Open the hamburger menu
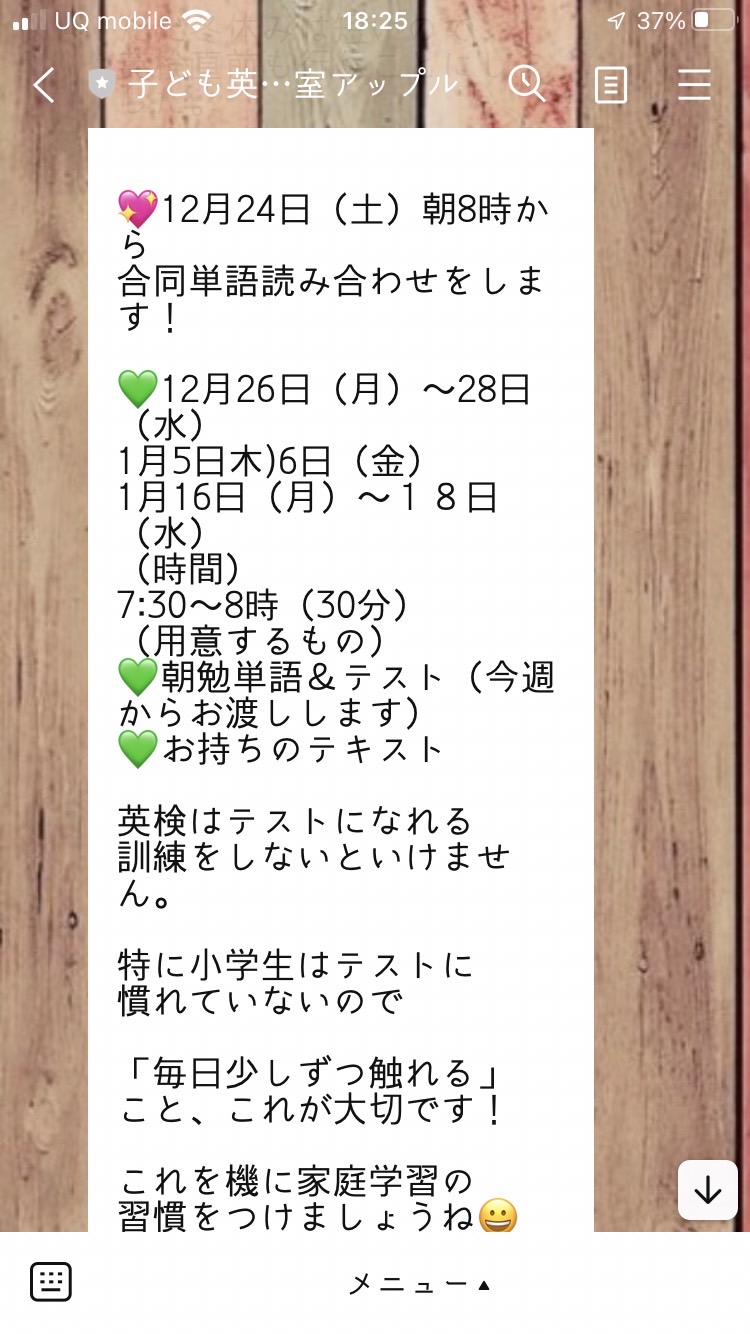This screenshot has width=750, height=1334. pos(694,85)
